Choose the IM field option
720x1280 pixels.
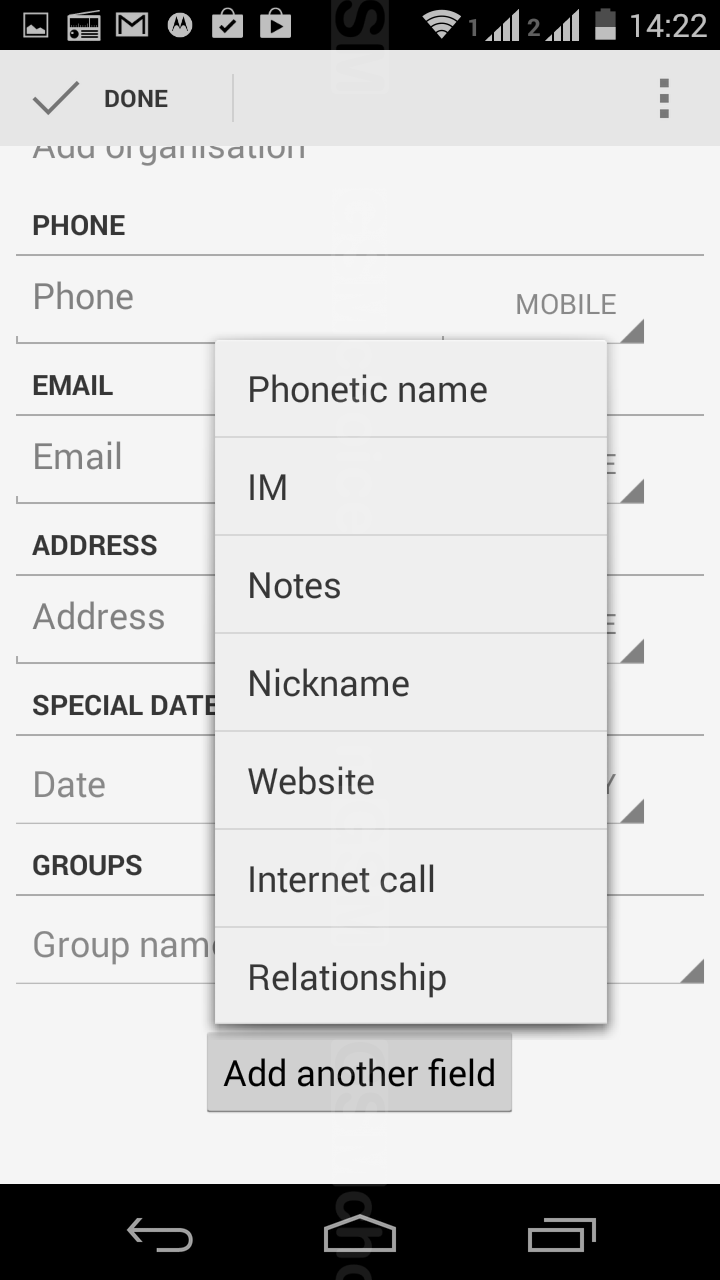tap(410, 487)
